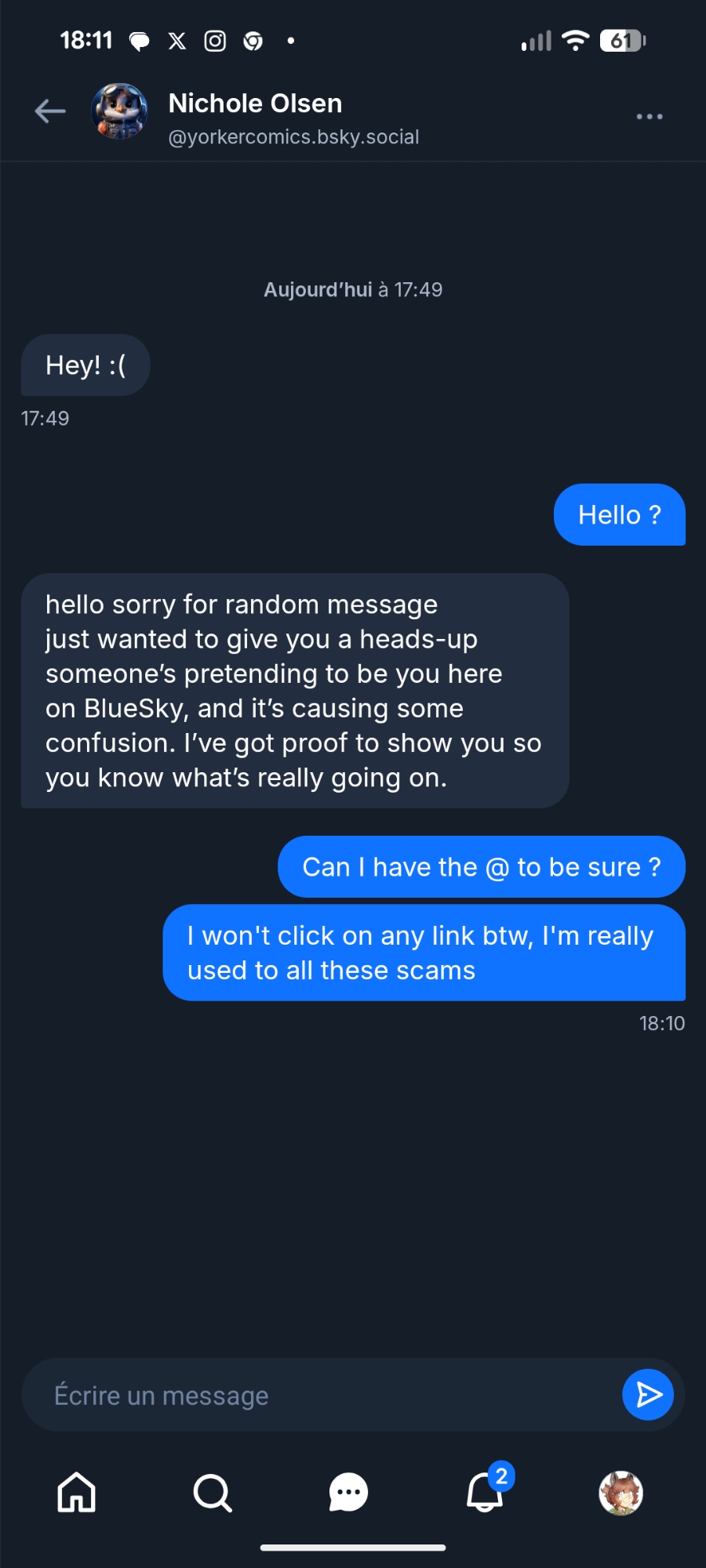Switch to the Home tab

coord(77,1492)
